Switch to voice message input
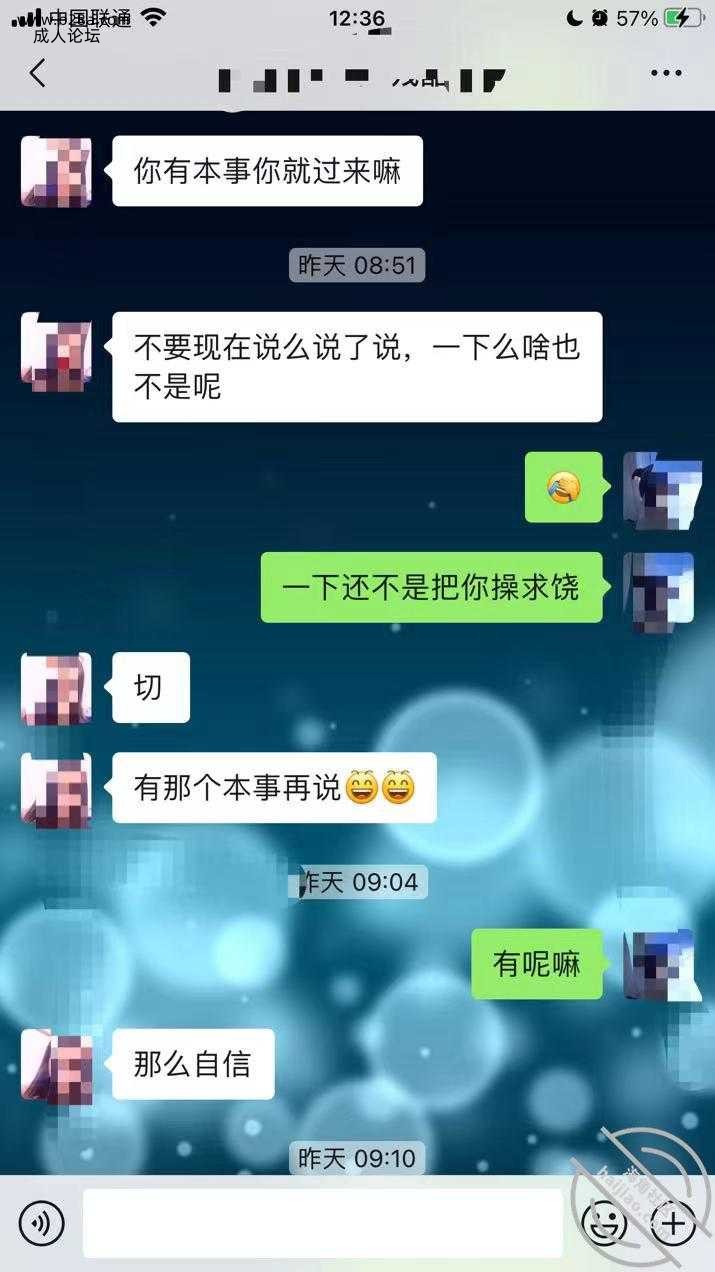Image resolution: width=715 pixels, height=1272 pixels. click(41, 1222)
